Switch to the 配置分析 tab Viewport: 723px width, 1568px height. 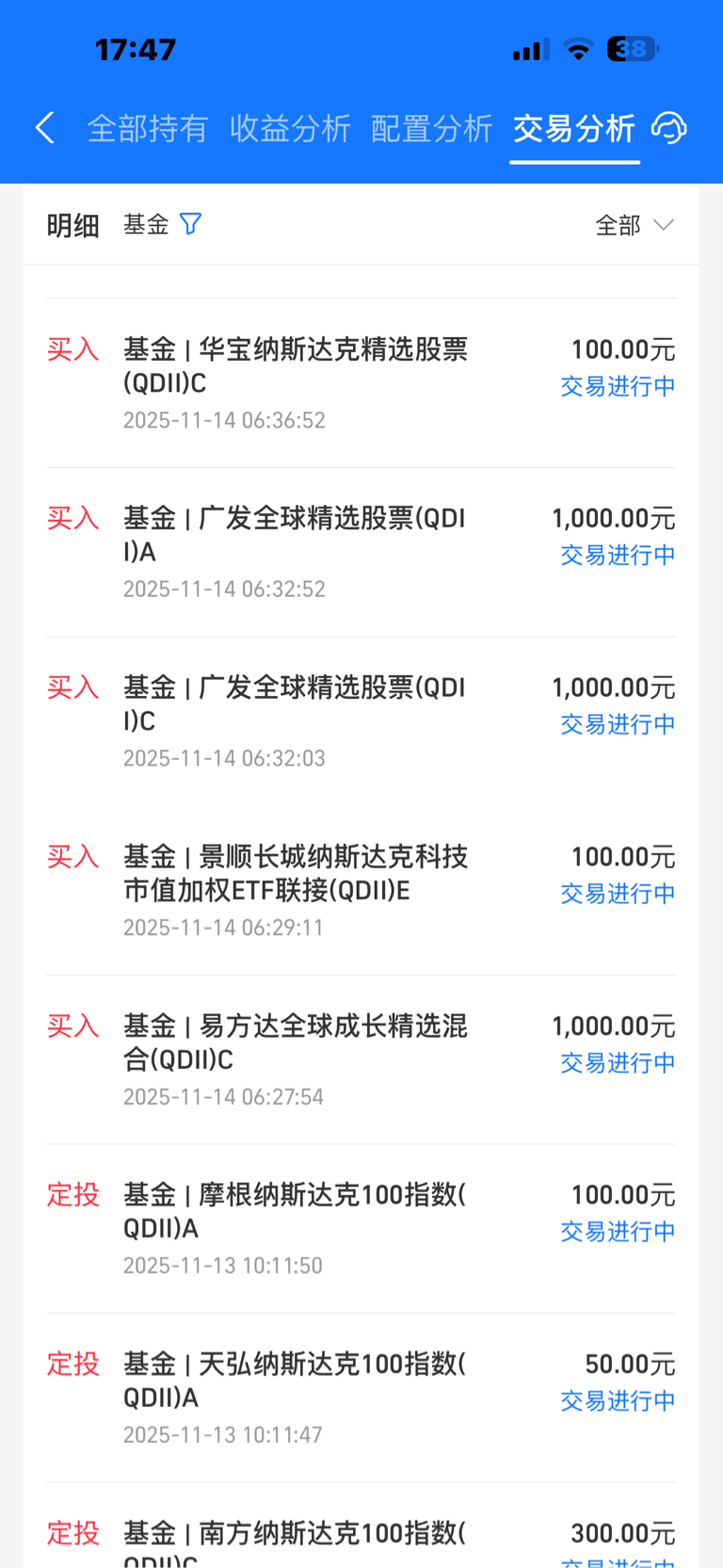click(x=432, y=128)
